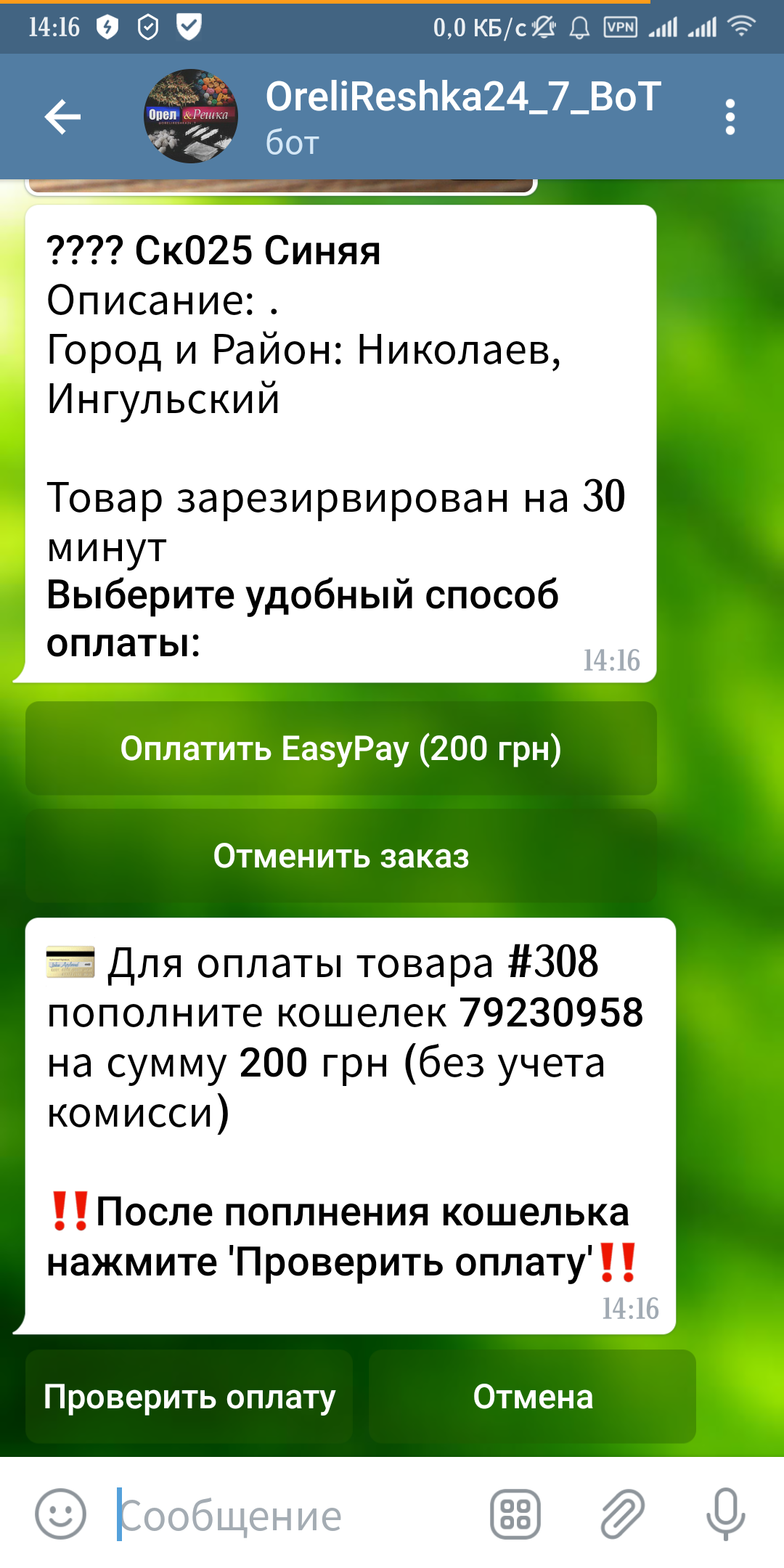
Task: Go back to the chat list
Action: [x=62, y=117]
